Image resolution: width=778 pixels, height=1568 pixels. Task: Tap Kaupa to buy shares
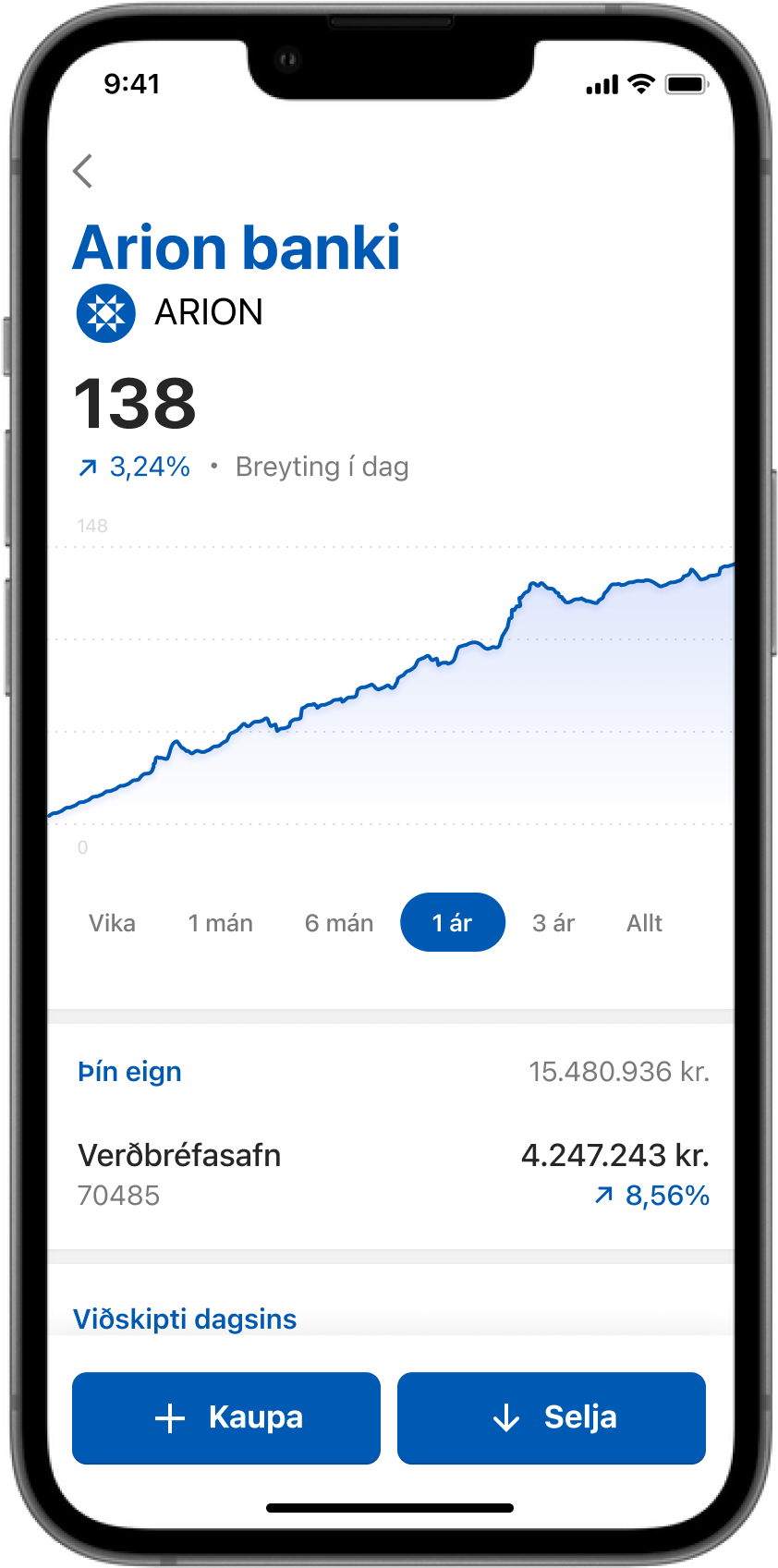tap(226, 1417)
